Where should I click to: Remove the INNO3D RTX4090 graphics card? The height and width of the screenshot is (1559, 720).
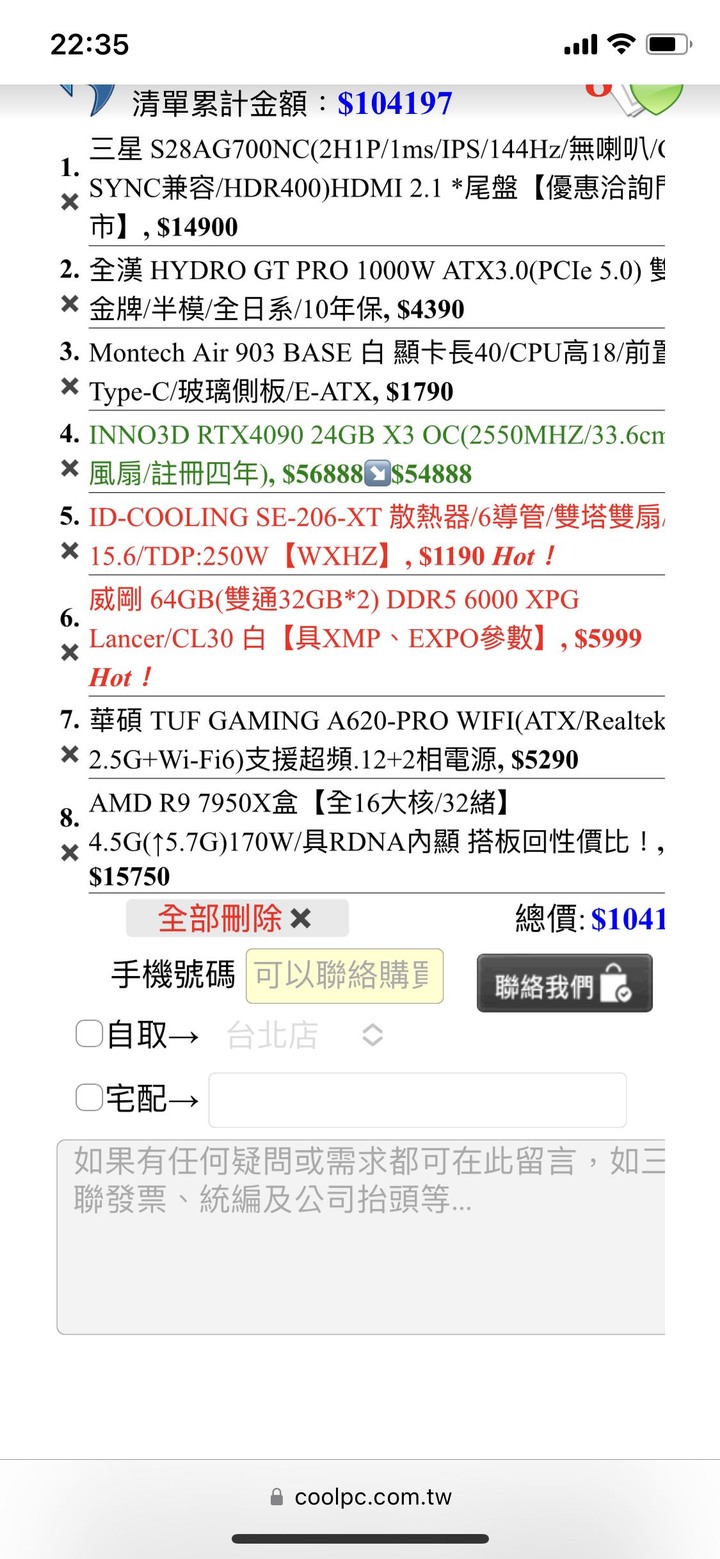tap(69, 467)
